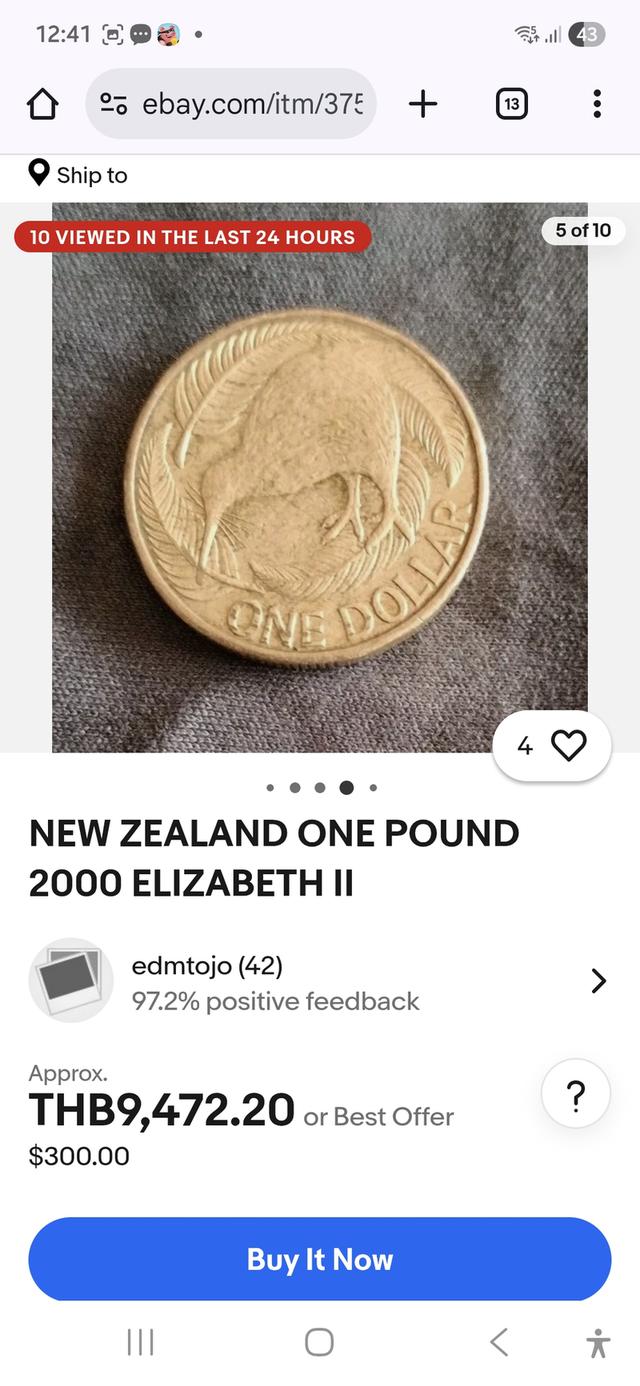Open the browser overflow menu

coord(597,104)
